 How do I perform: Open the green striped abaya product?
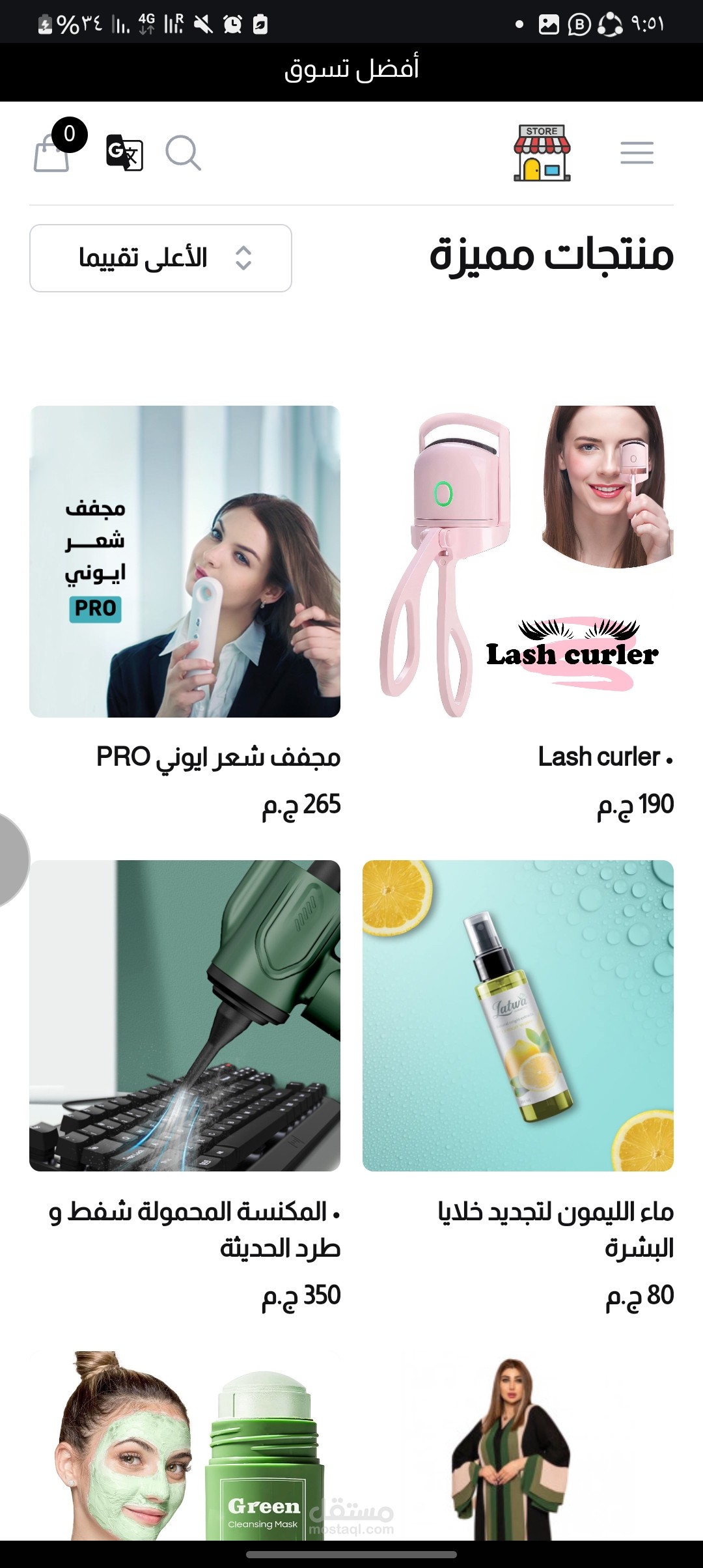coord(518,1446)
